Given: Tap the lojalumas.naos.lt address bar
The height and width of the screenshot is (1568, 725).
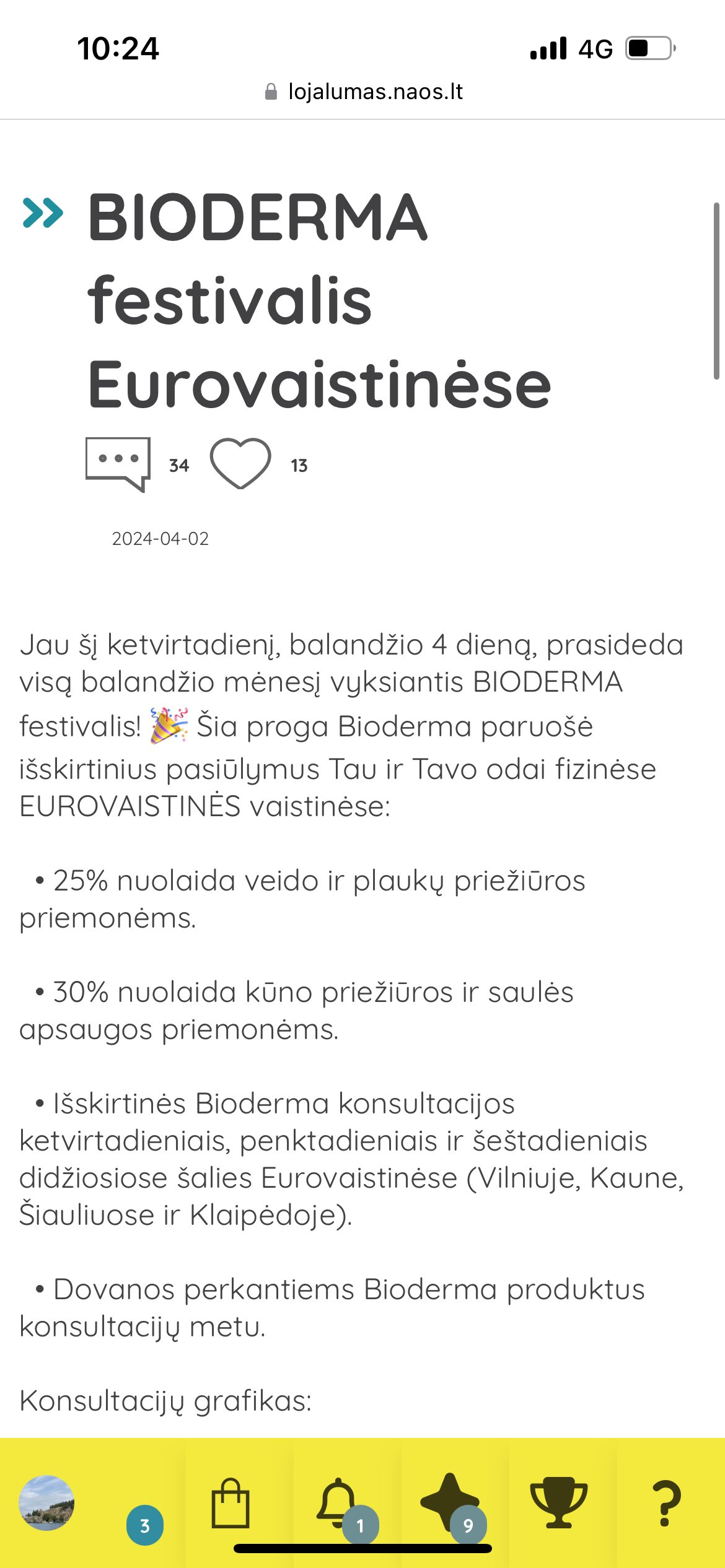Looking at the screenshot, I should pyautogui.click(x=362, y=92).
